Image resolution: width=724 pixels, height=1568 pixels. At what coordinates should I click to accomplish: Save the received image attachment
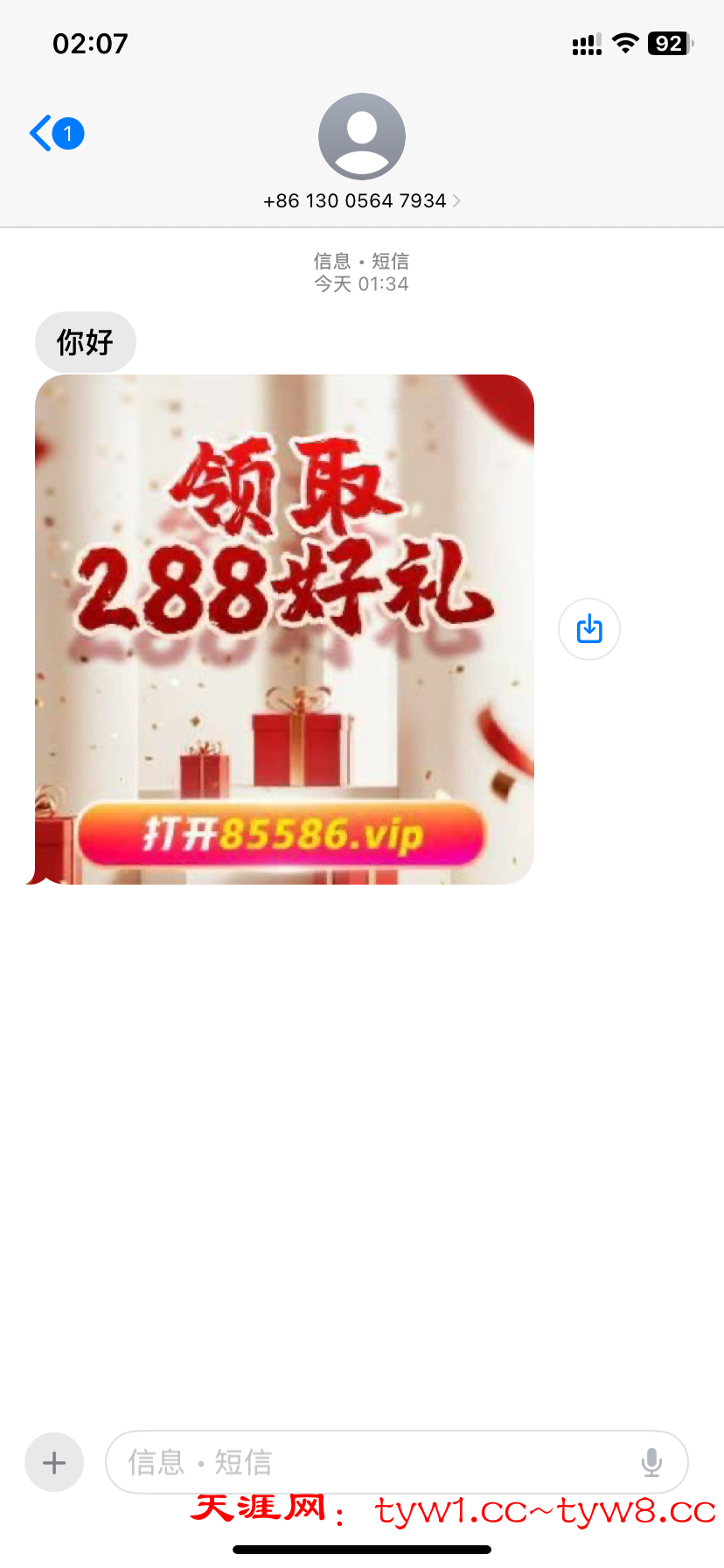pyautogui.click(x=589, y=629)
